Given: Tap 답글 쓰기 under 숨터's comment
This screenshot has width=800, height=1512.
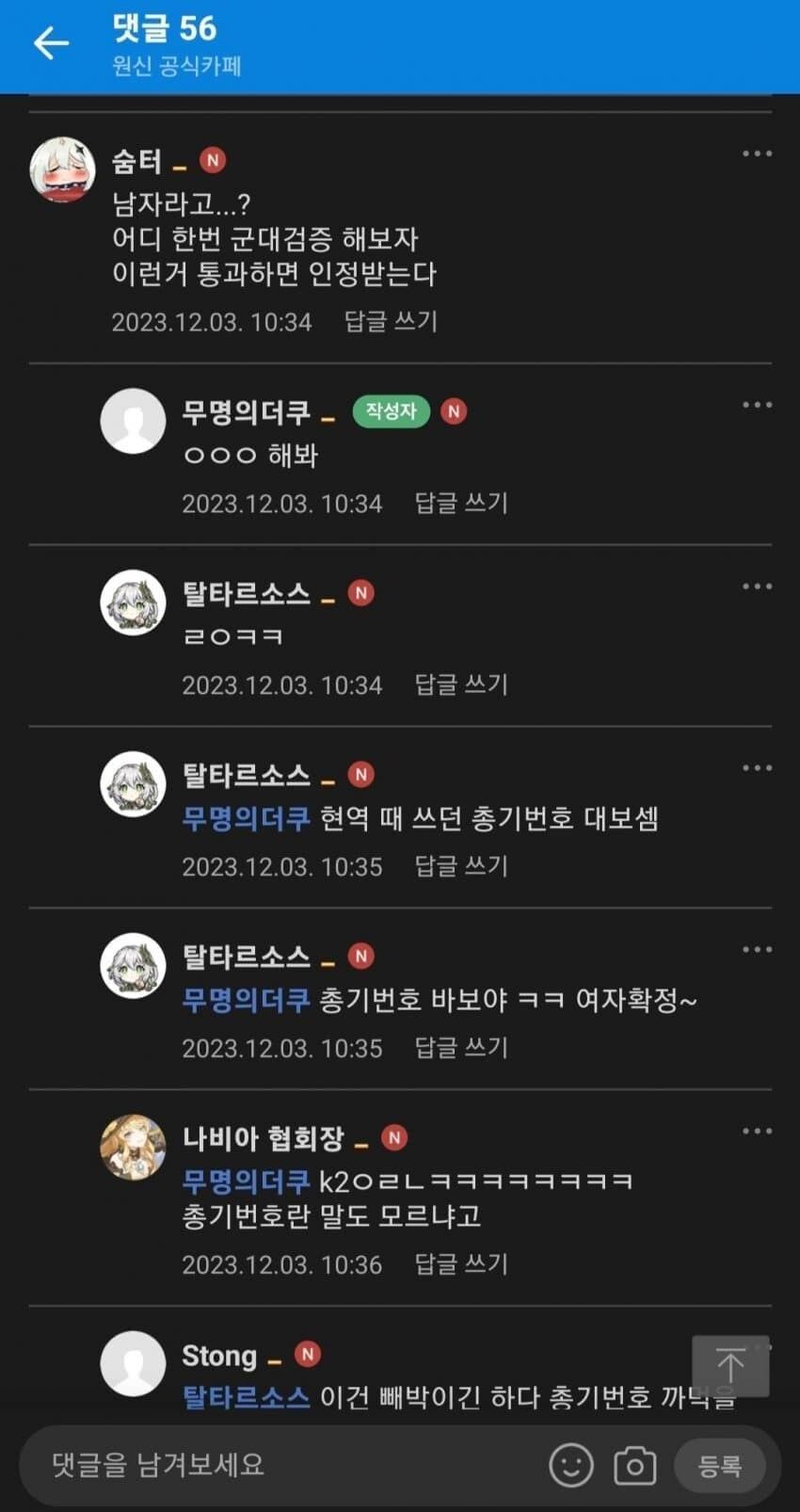Looking at the screenshot, I should tap(391, 322).
